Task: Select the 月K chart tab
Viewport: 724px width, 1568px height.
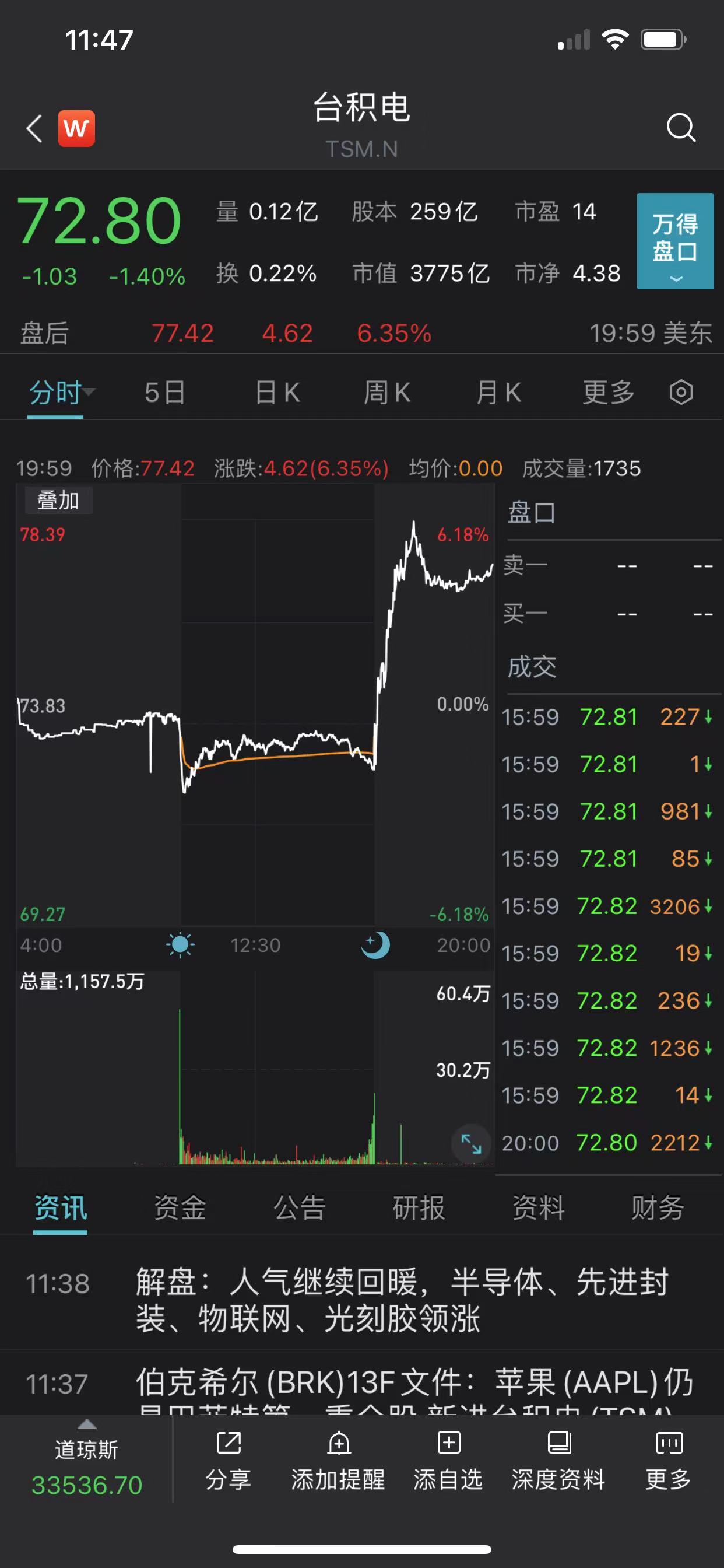Action: click(x=498, y=393)
